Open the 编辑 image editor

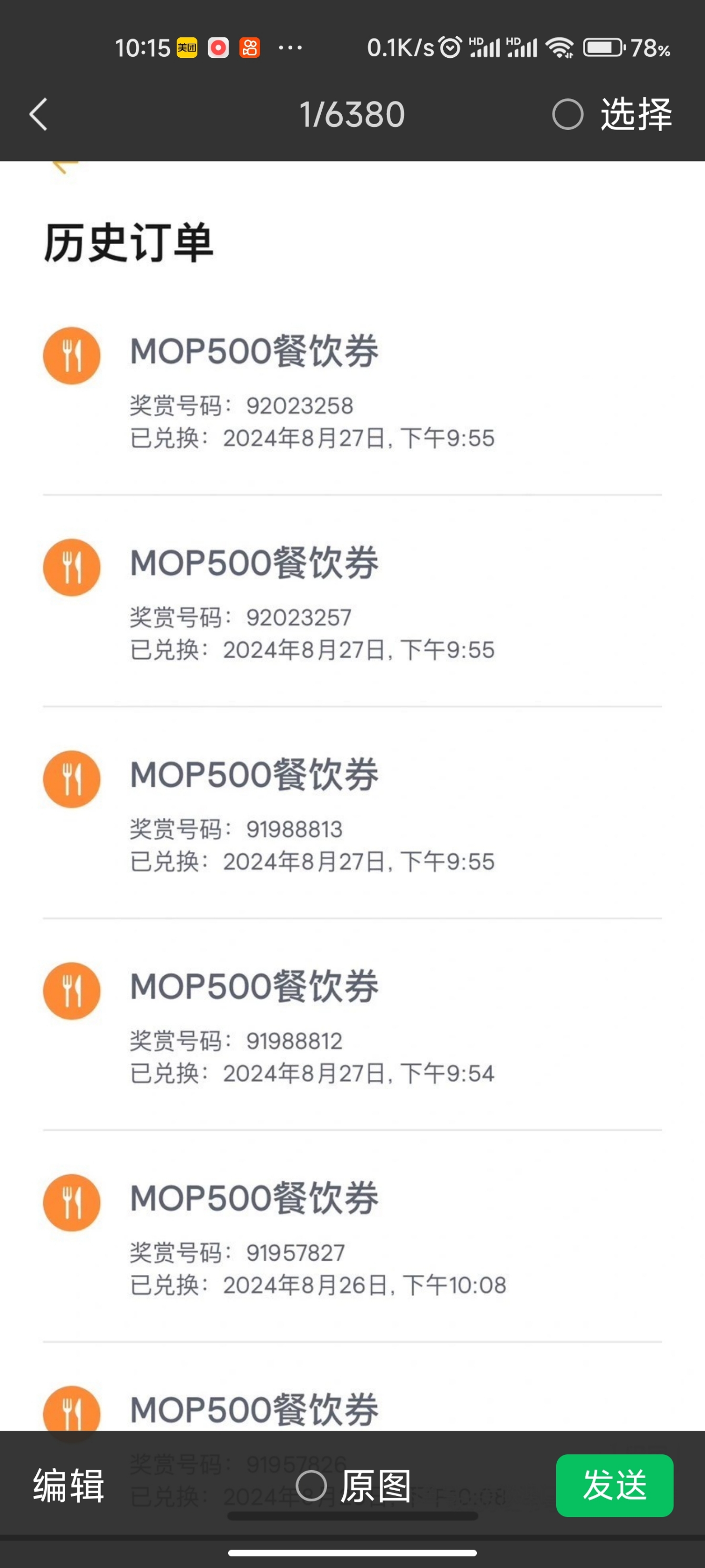coord(69,1486)
